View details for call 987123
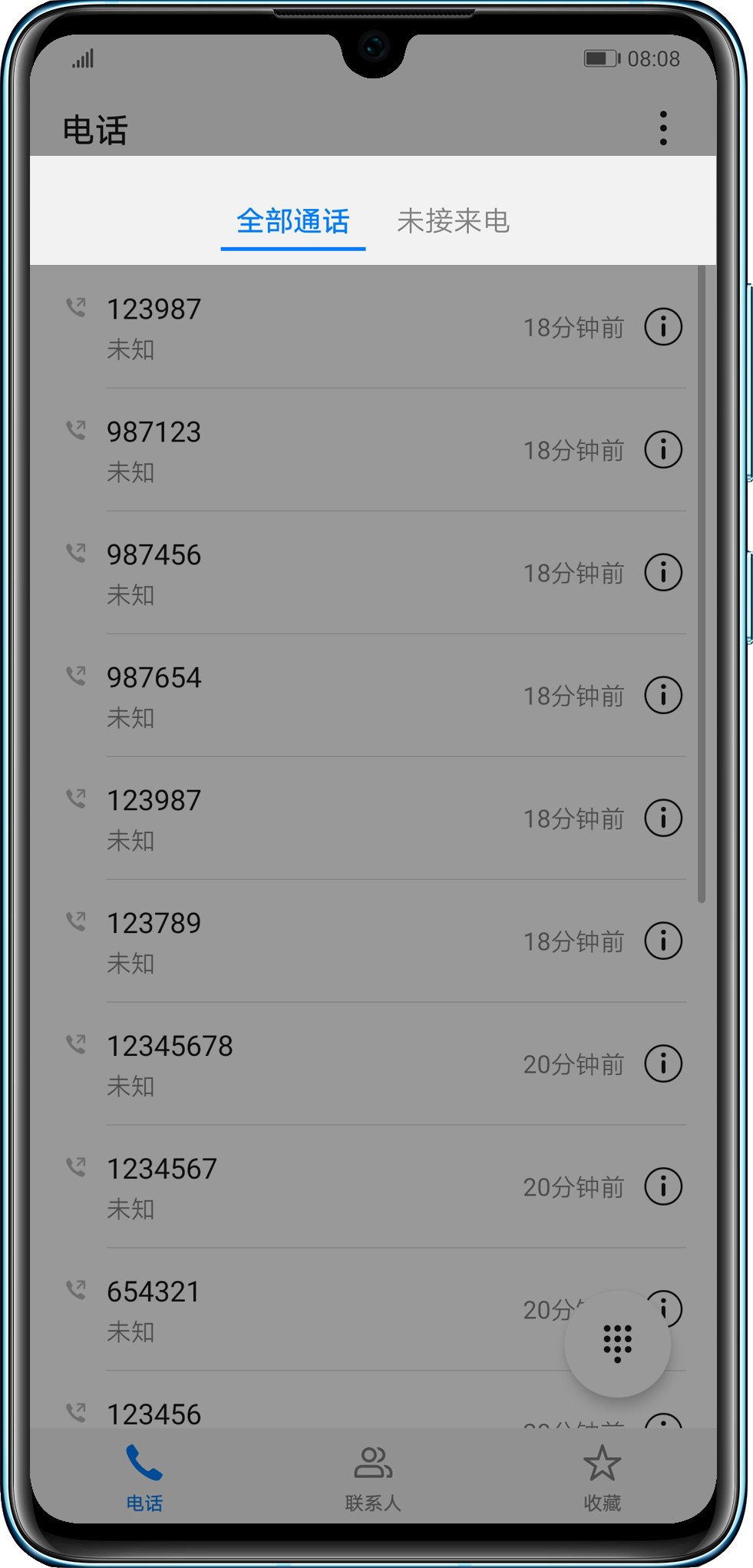 pos(663,450)
